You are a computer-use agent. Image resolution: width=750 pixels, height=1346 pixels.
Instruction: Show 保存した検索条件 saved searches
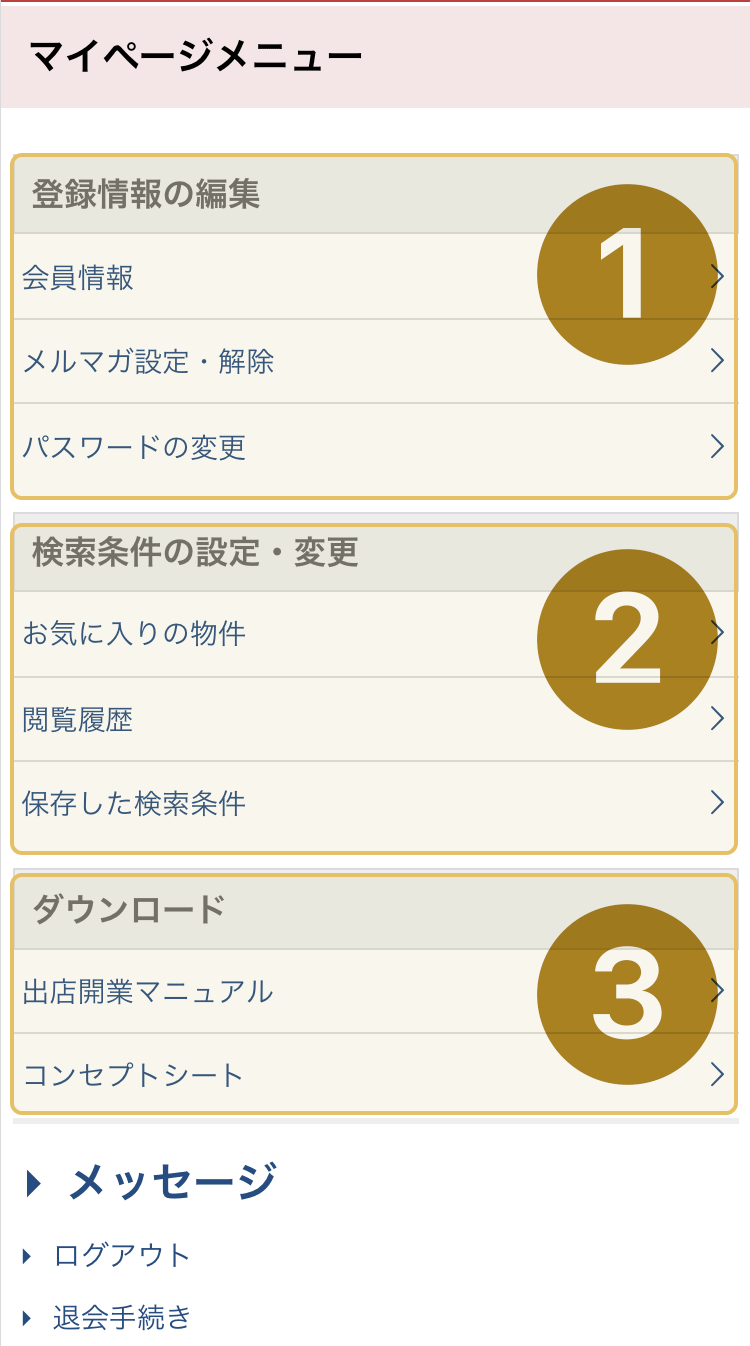tap(134, 803)
